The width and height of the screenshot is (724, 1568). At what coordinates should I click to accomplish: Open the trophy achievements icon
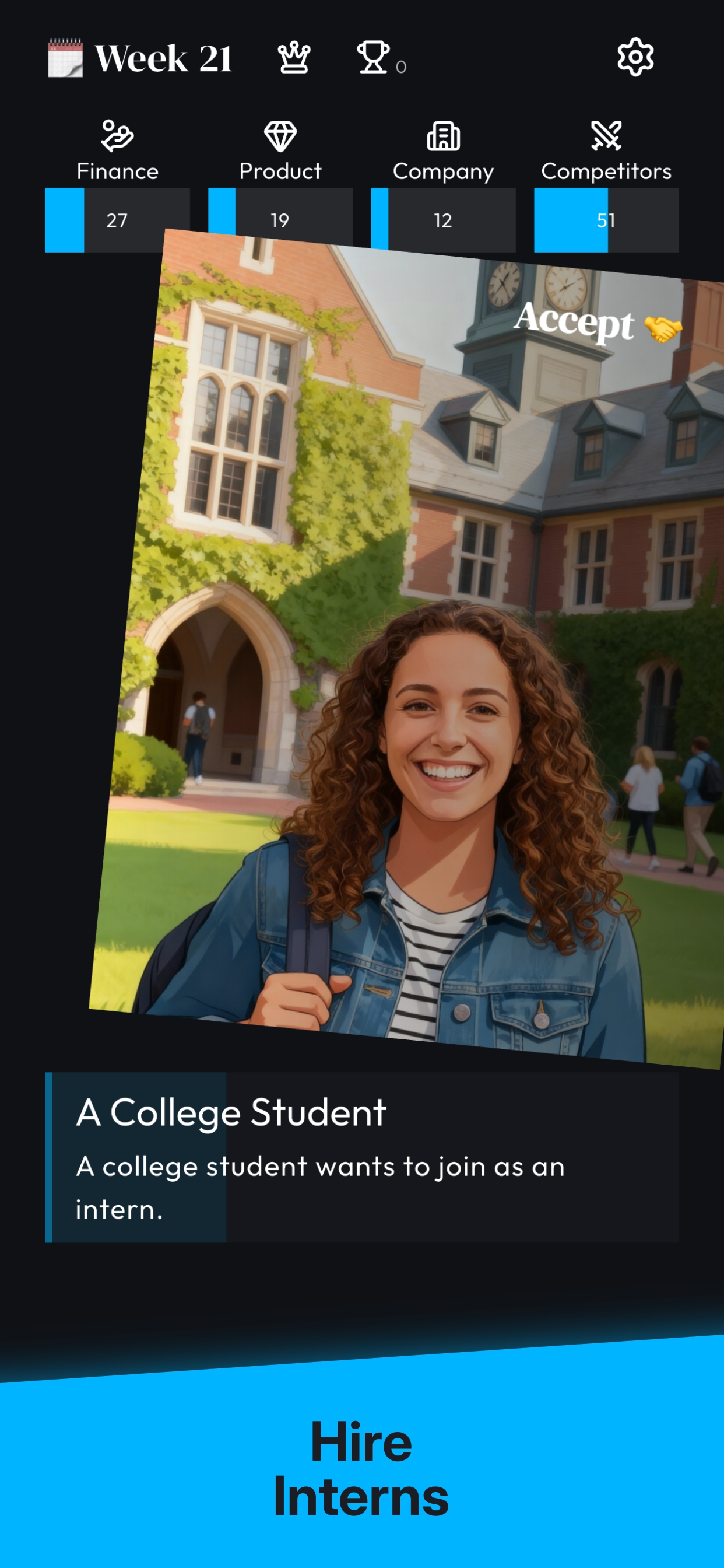click(x=373, y=58)
